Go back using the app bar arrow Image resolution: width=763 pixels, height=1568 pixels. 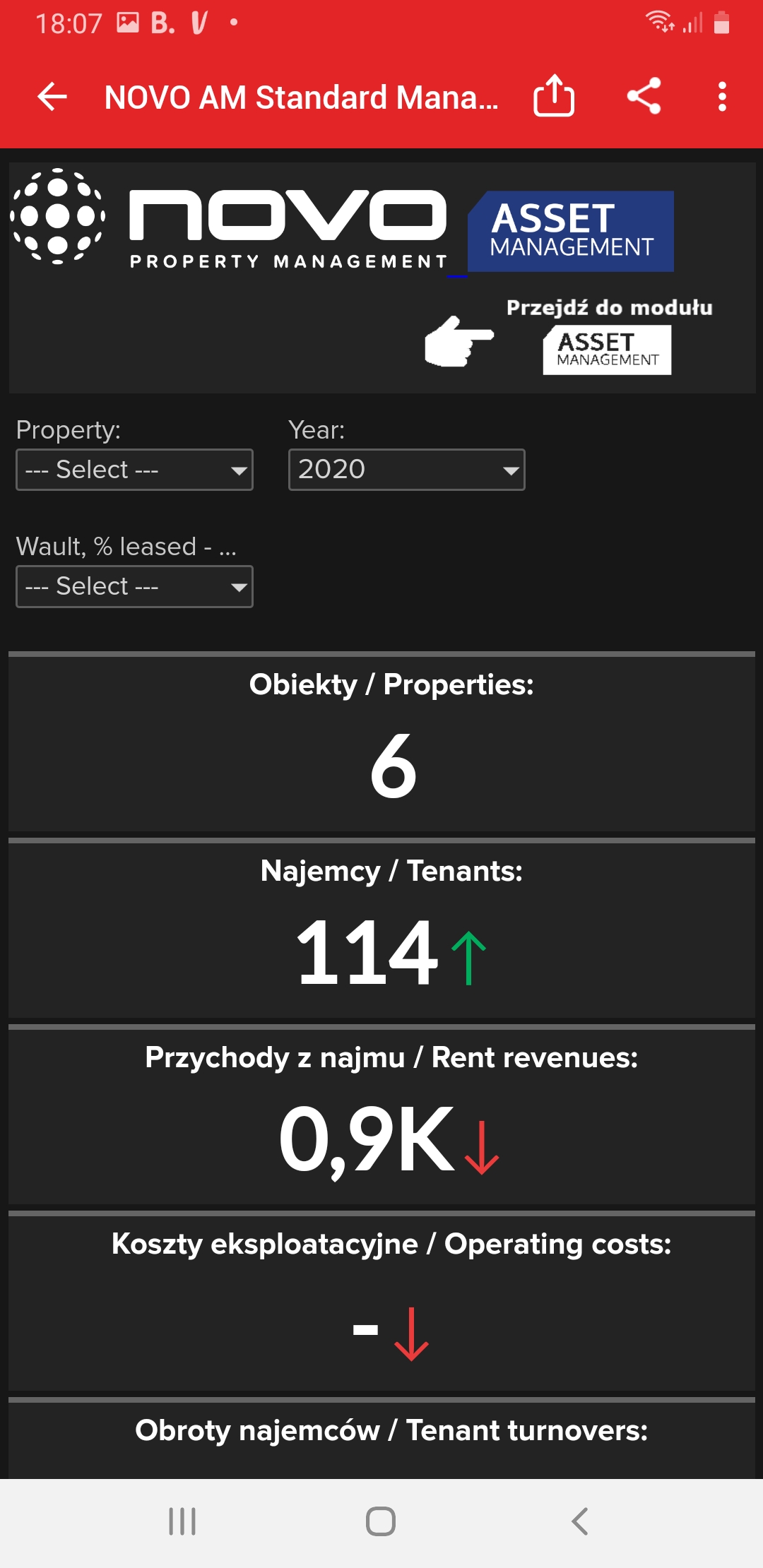[52, 97]
